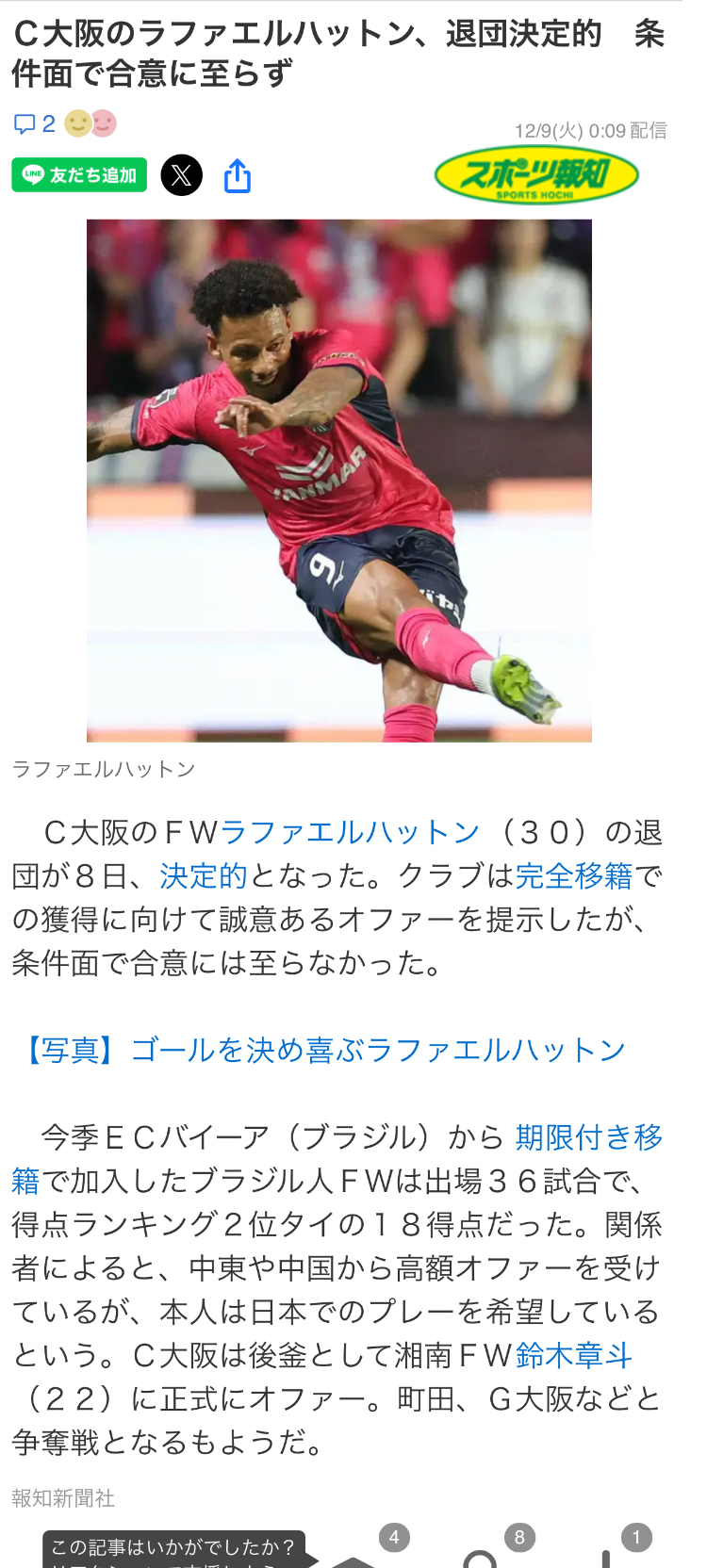Open the 完全移籍 keyword link
Viewport: 707px width, 1568px height.
click(573, 875)
